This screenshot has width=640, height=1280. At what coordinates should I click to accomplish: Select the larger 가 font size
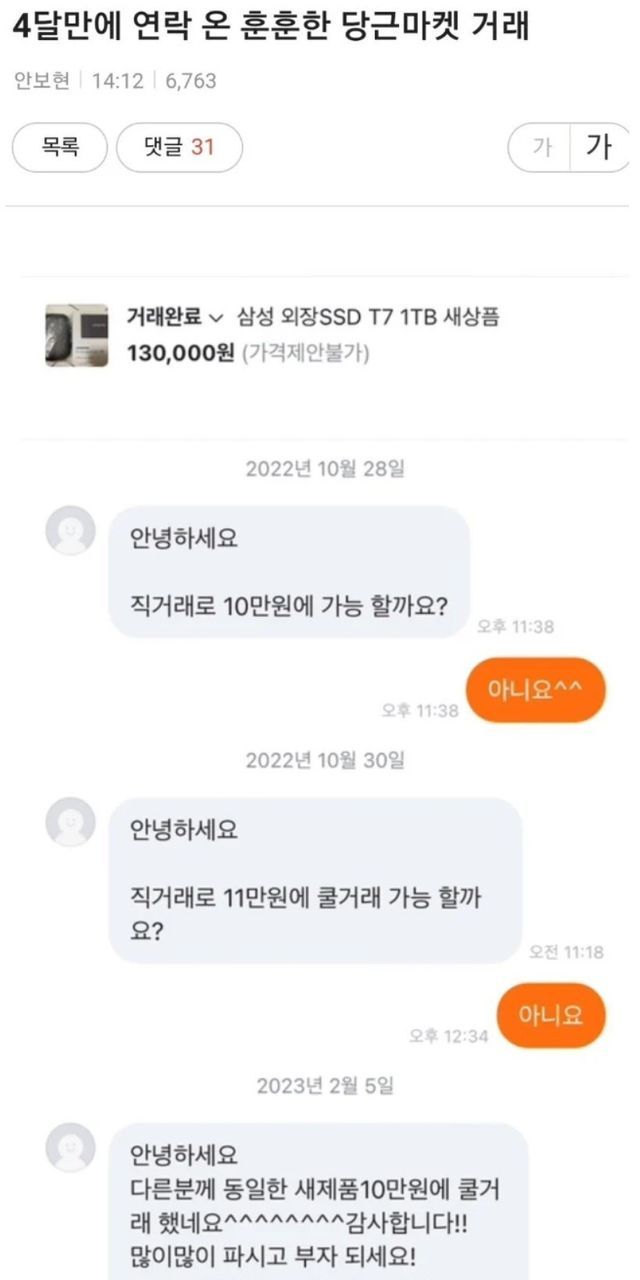point(599,148)
